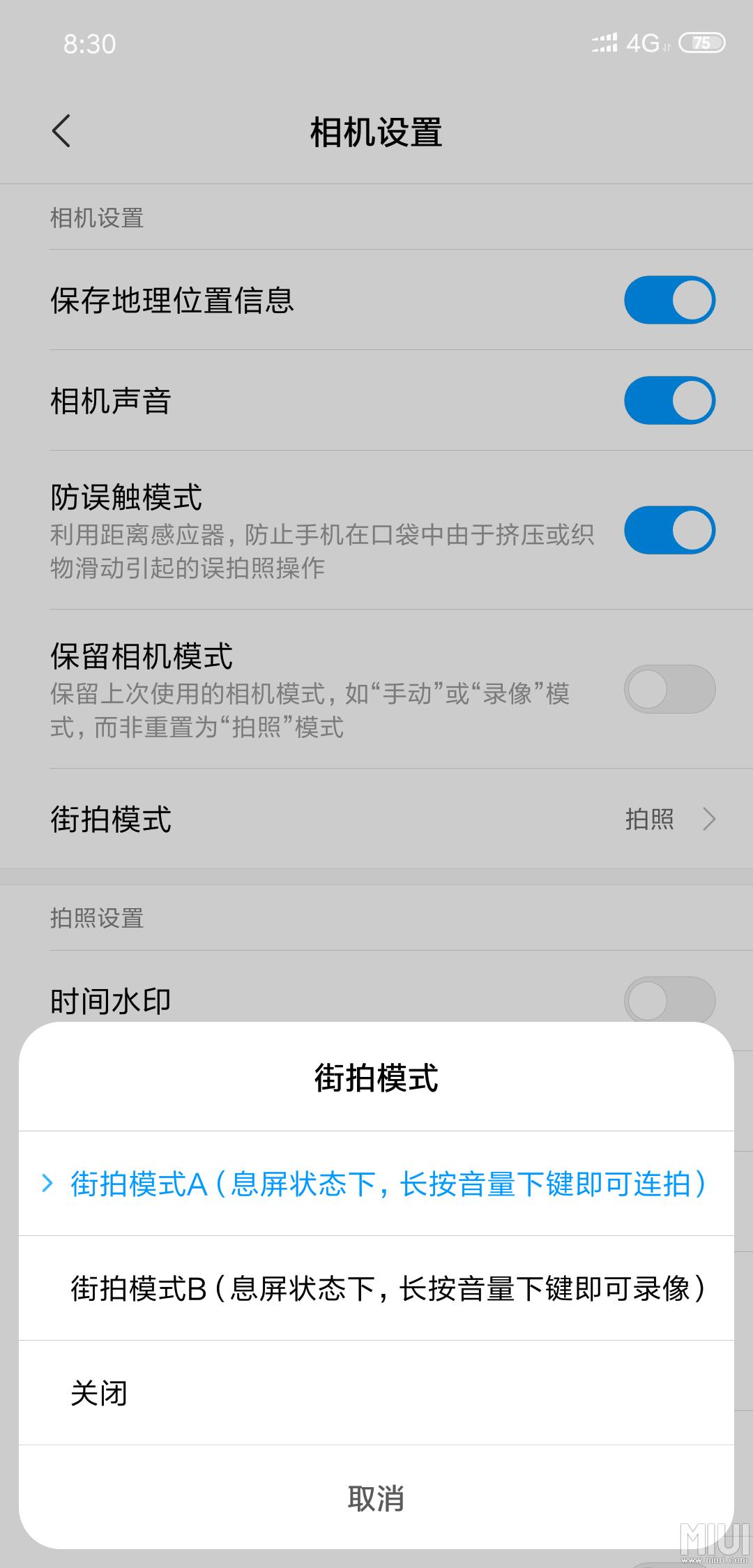Viewport: 753px width, 1568px height.
Task: Turn off the 相机声音 switch
Action: (669, 400)
